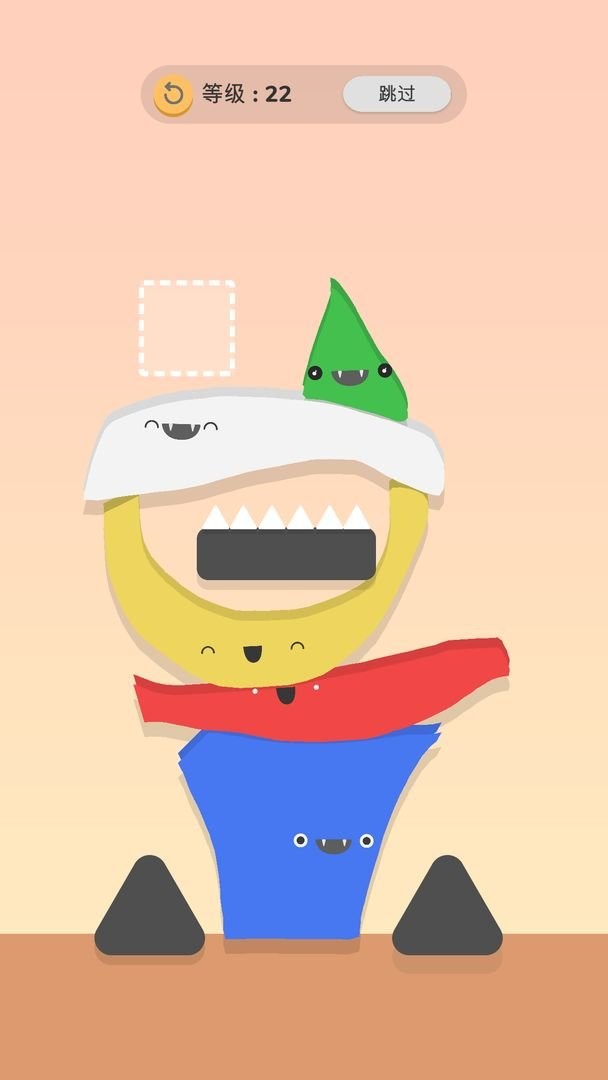Restart the level with the orange reset icon
The width and height of the screenshot is (608, 1080).
pos(173,95)
